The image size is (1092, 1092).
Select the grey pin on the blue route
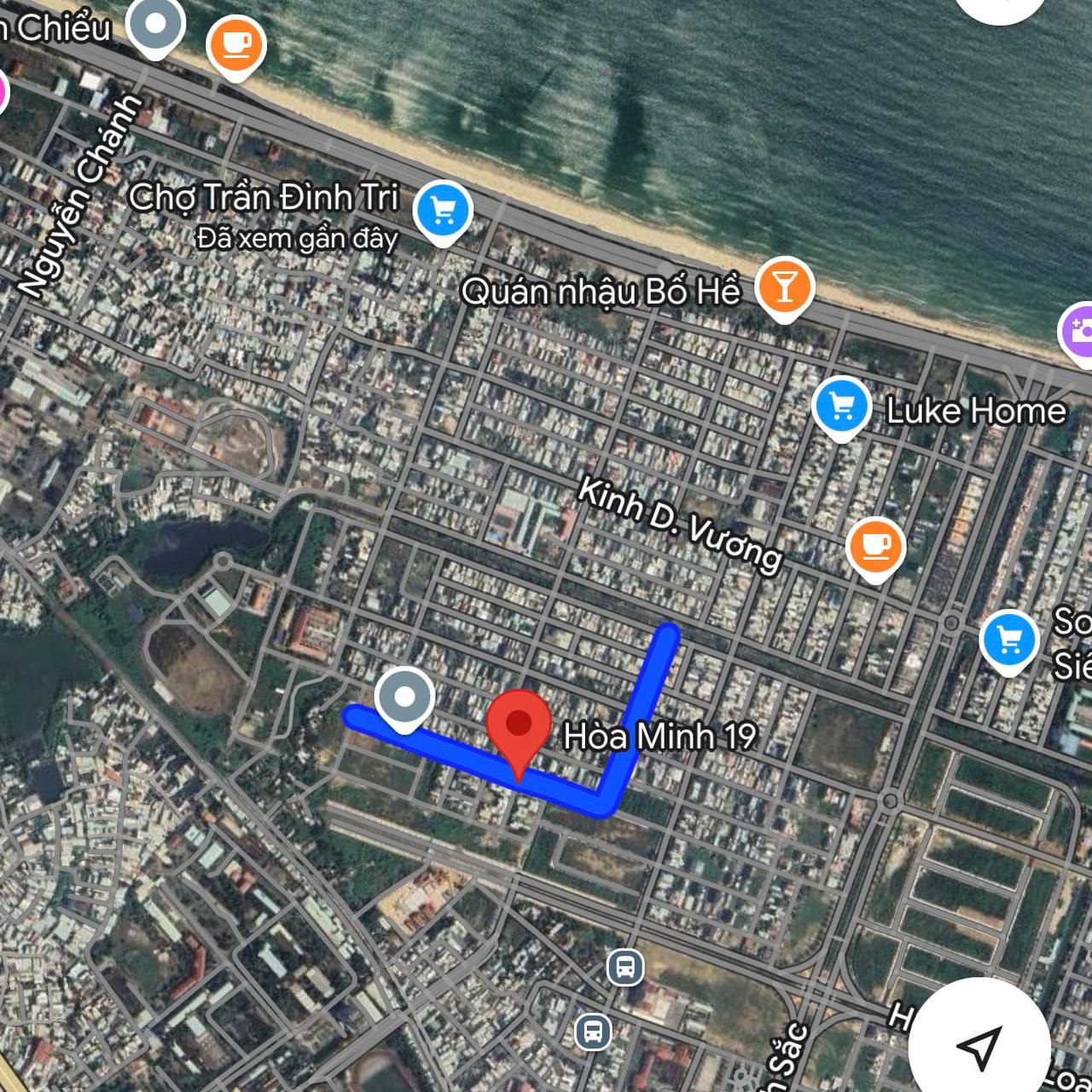[404, 699]
